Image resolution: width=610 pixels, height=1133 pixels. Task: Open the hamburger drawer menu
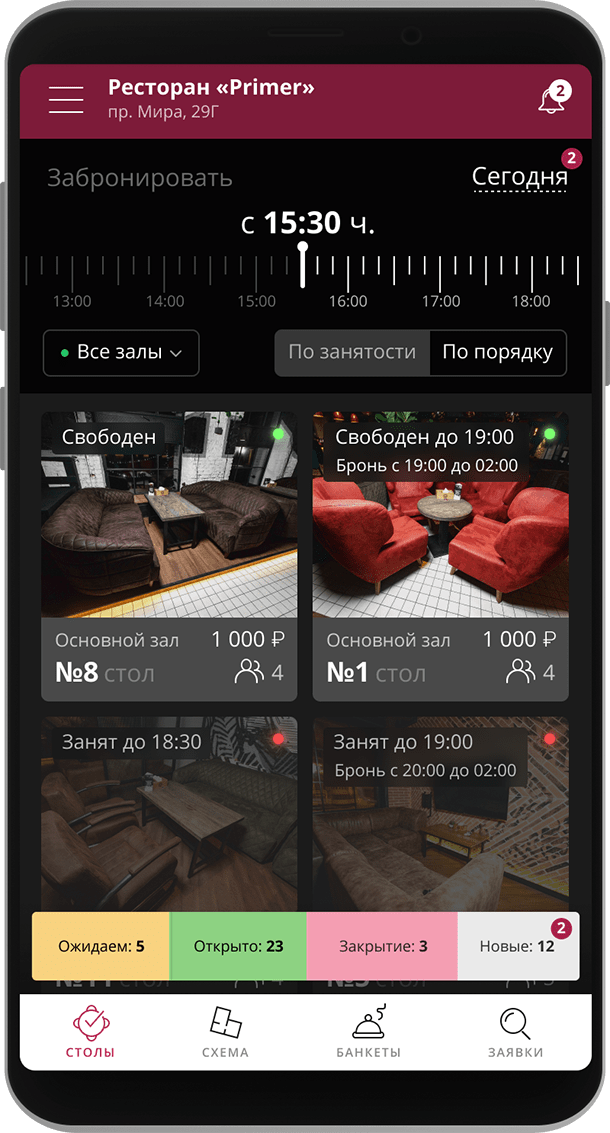tap(66, 100)
